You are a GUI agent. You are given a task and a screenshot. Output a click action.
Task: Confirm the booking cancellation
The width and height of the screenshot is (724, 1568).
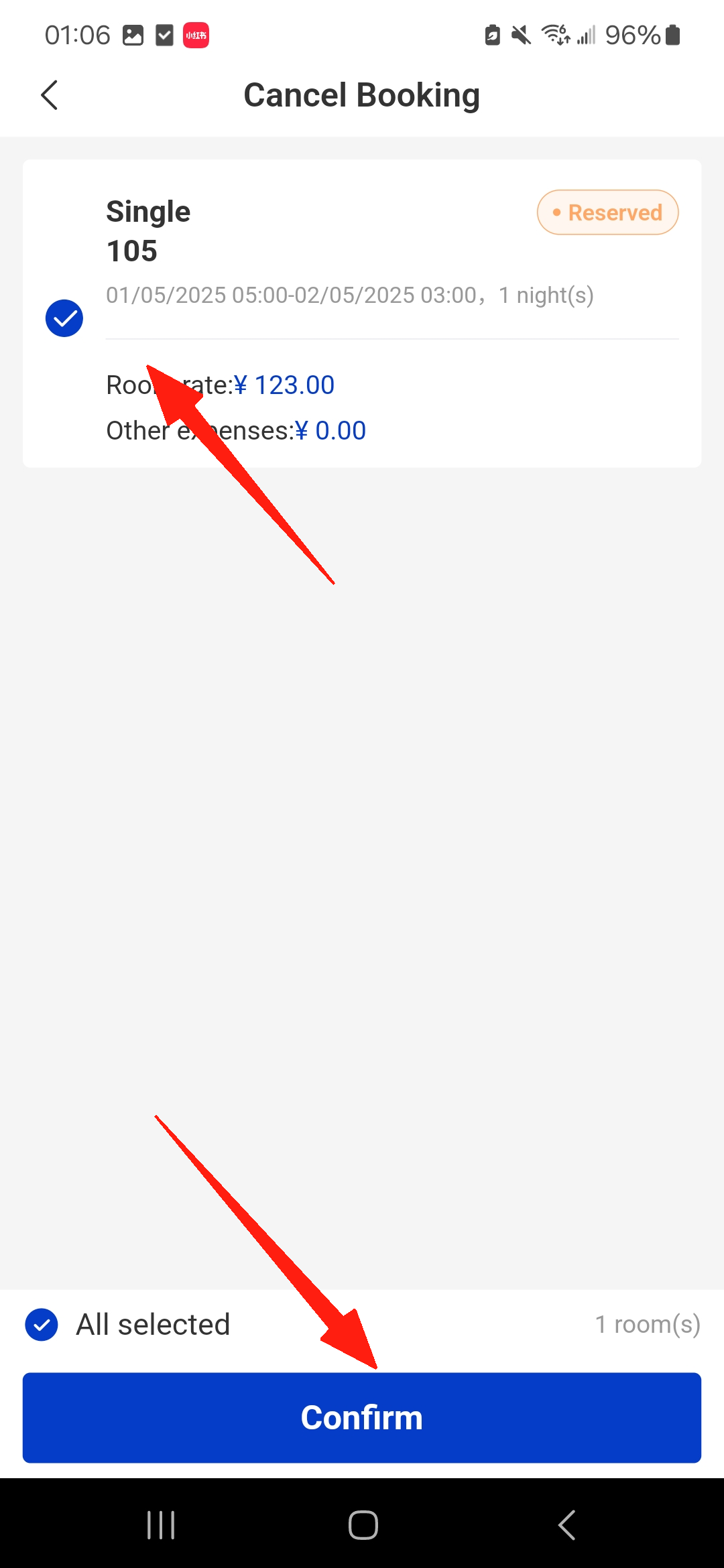pyautogui.click(x=362, y=1418)
